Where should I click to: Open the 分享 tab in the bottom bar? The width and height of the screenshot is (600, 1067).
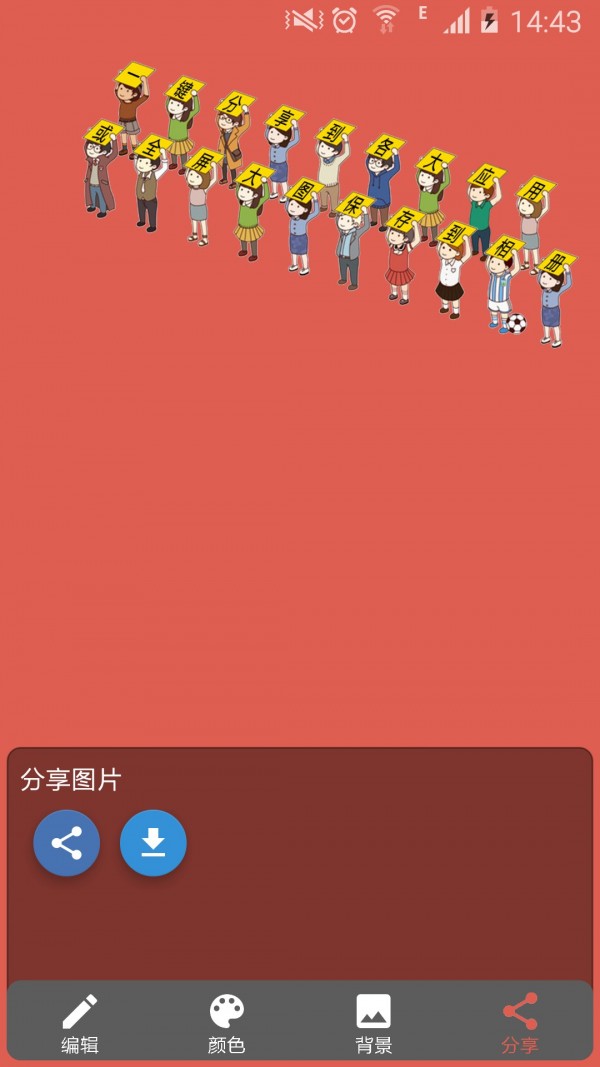click(520, 1023)
